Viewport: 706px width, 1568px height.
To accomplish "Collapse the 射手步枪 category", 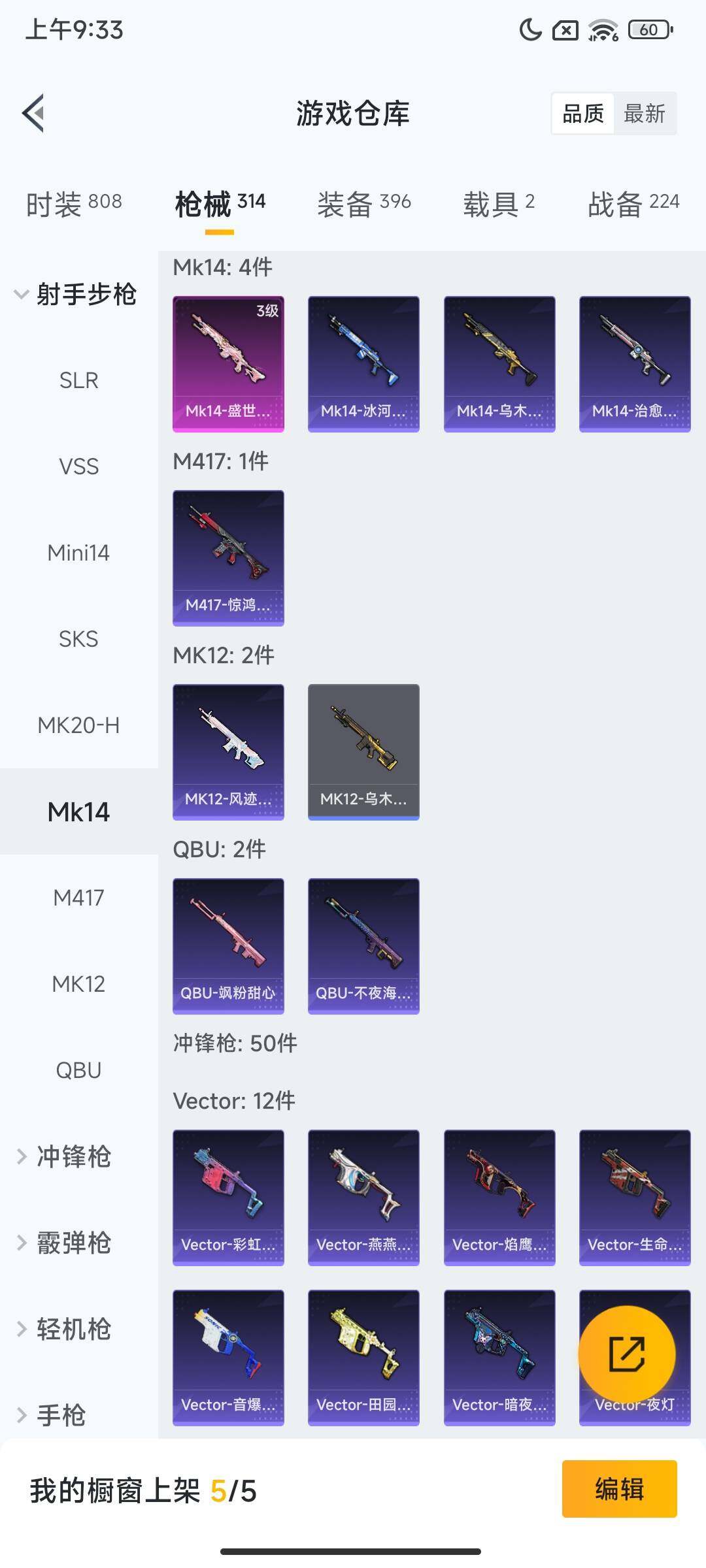I will [x=75, y=294].
